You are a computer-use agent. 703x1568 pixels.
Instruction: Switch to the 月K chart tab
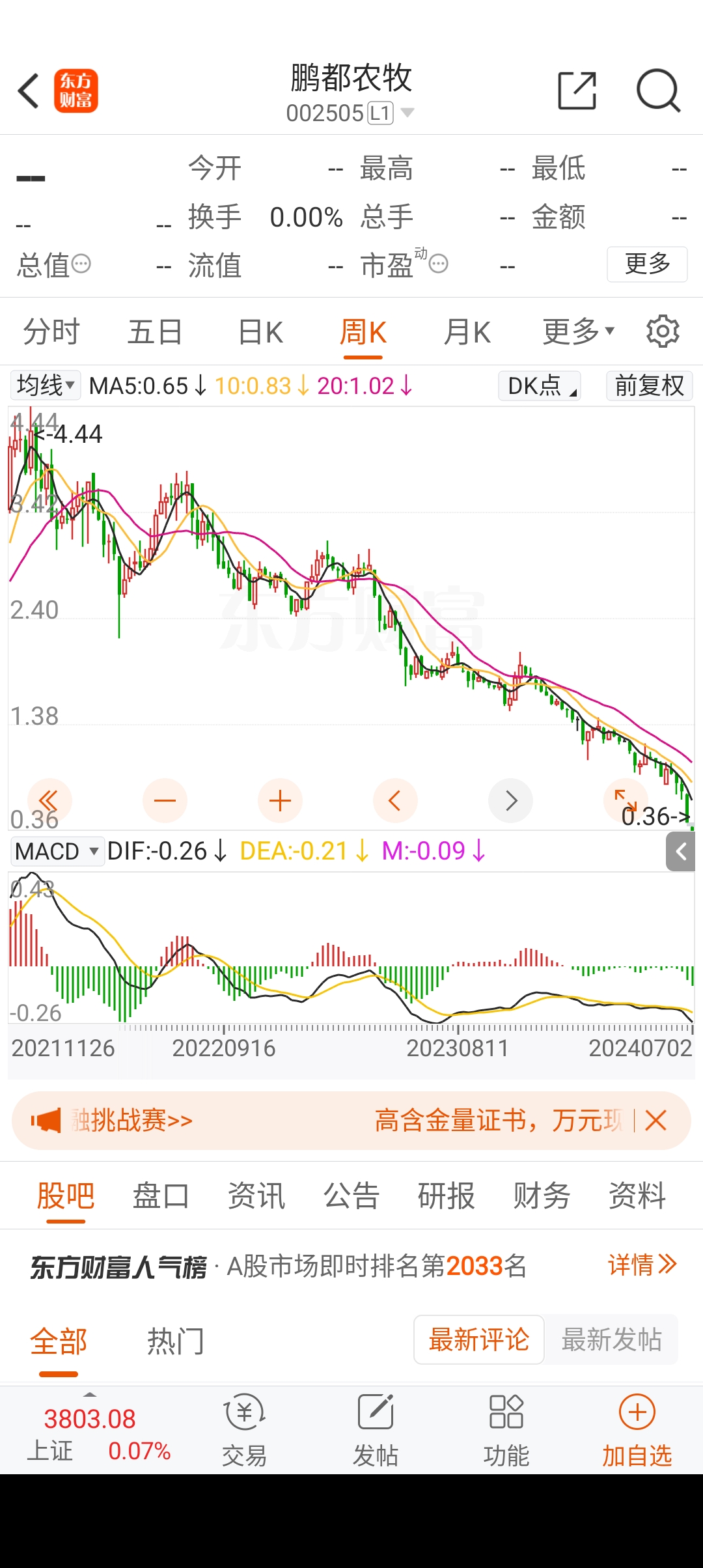(x=467, y=332)
